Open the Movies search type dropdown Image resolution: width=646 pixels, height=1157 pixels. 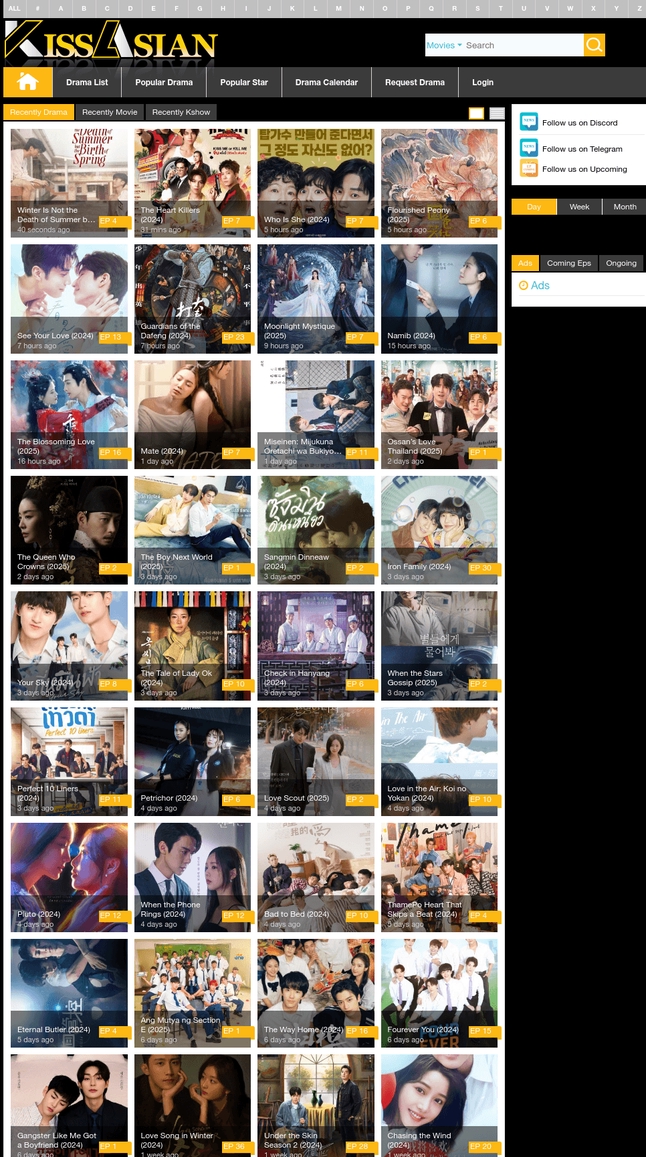coord(444,45)
